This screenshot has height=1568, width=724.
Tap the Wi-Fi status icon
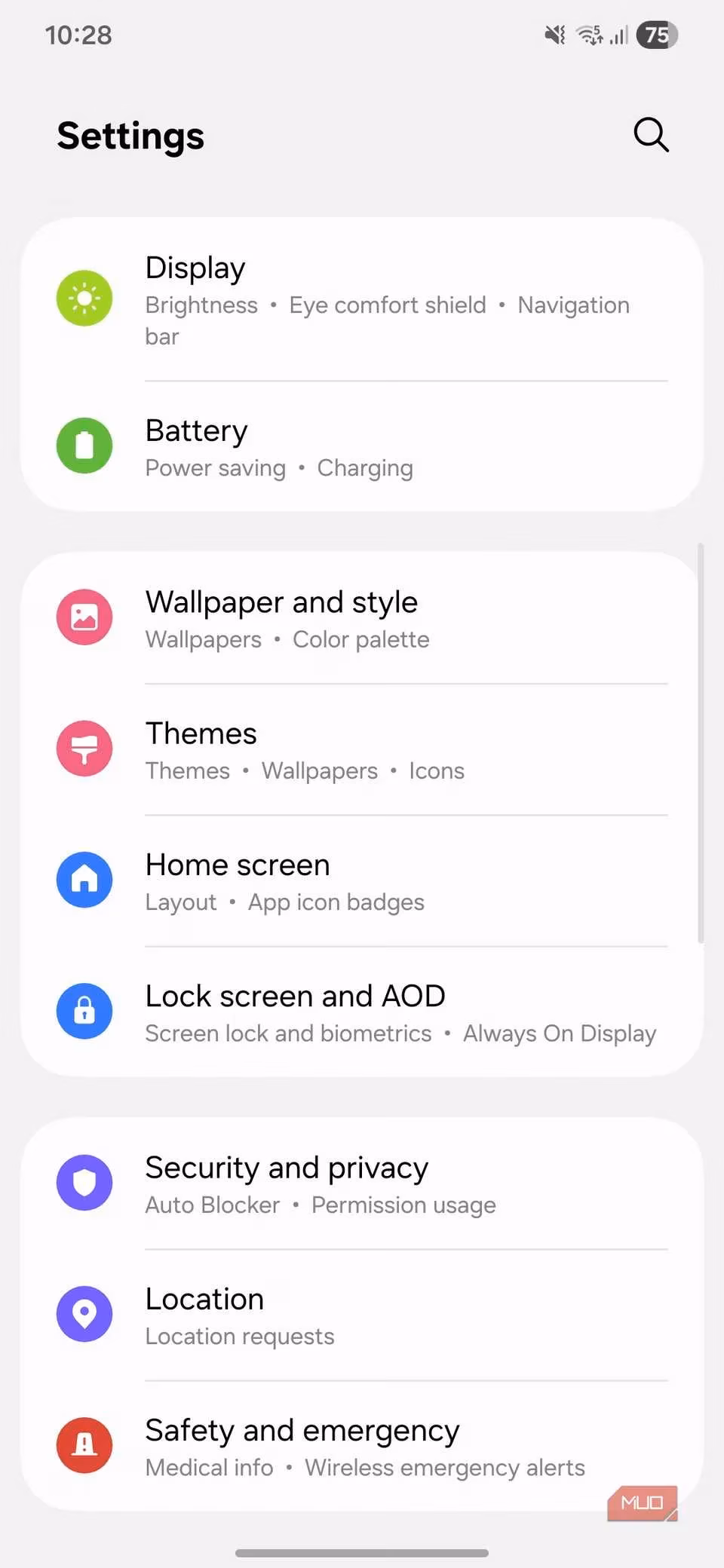point(589,35)
